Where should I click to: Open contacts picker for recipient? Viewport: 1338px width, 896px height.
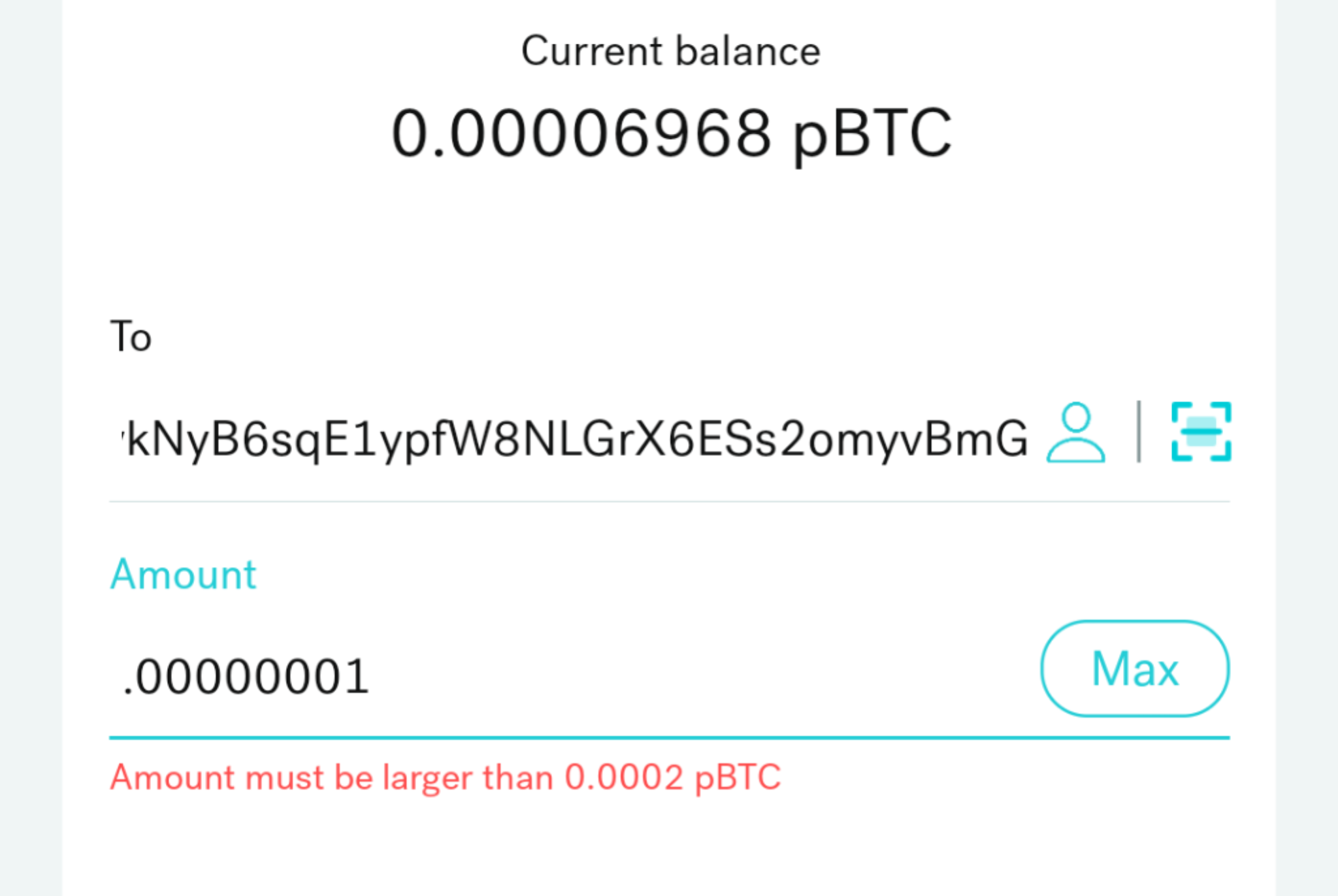click(1075, 432)
